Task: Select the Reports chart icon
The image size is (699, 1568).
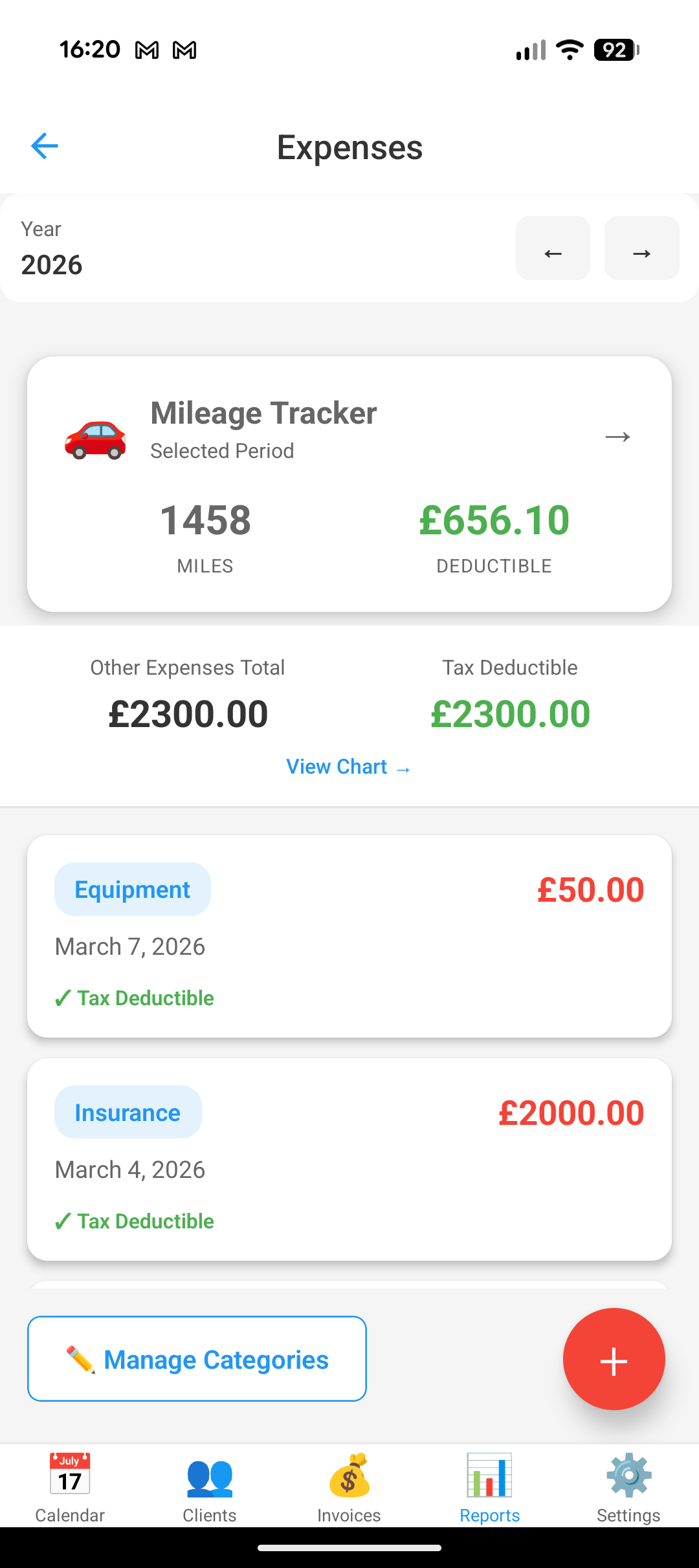Action: [x=489, y=1478]
